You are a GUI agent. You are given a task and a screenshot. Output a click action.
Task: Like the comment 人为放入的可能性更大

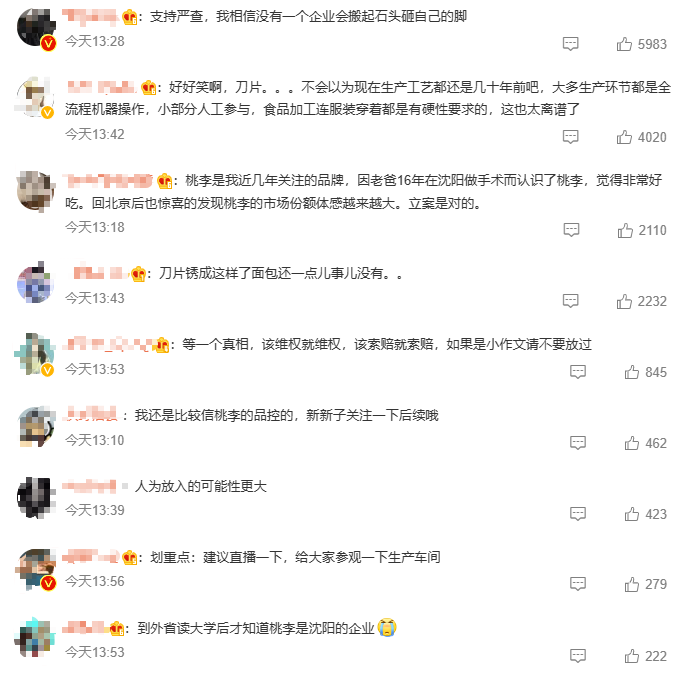click(631, 514)
